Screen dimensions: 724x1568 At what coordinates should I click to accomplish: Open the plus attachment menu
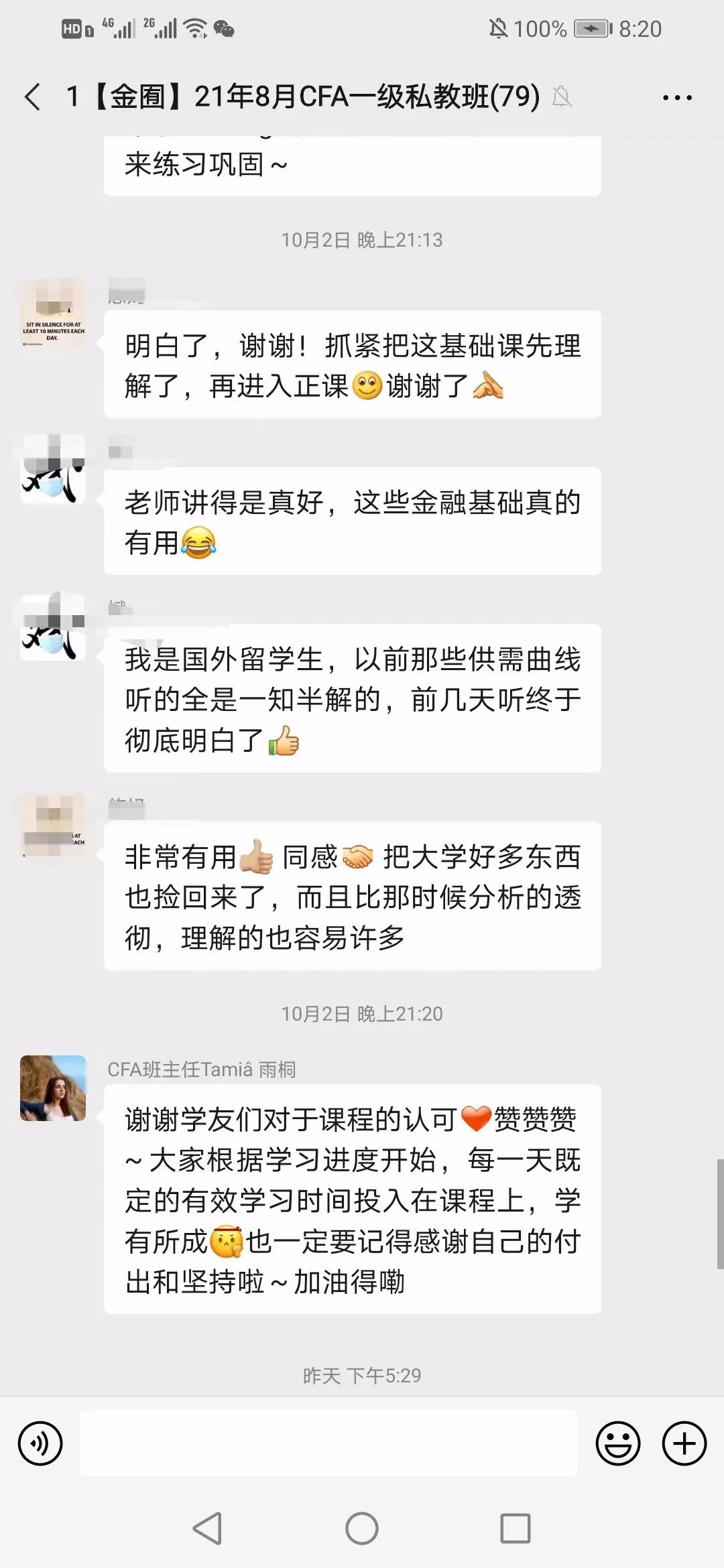[x=684, y=1443]
